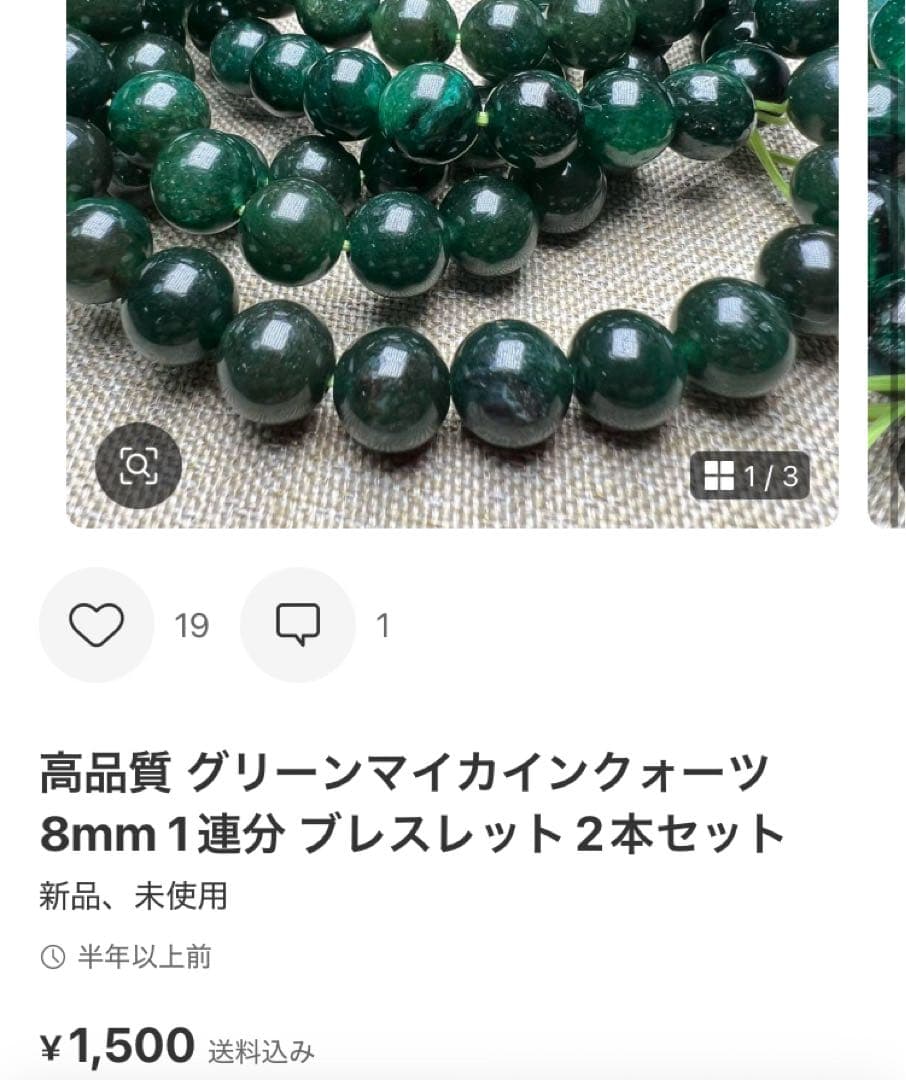Toggle favorite status showing 19 likes

tap(96, 624)
